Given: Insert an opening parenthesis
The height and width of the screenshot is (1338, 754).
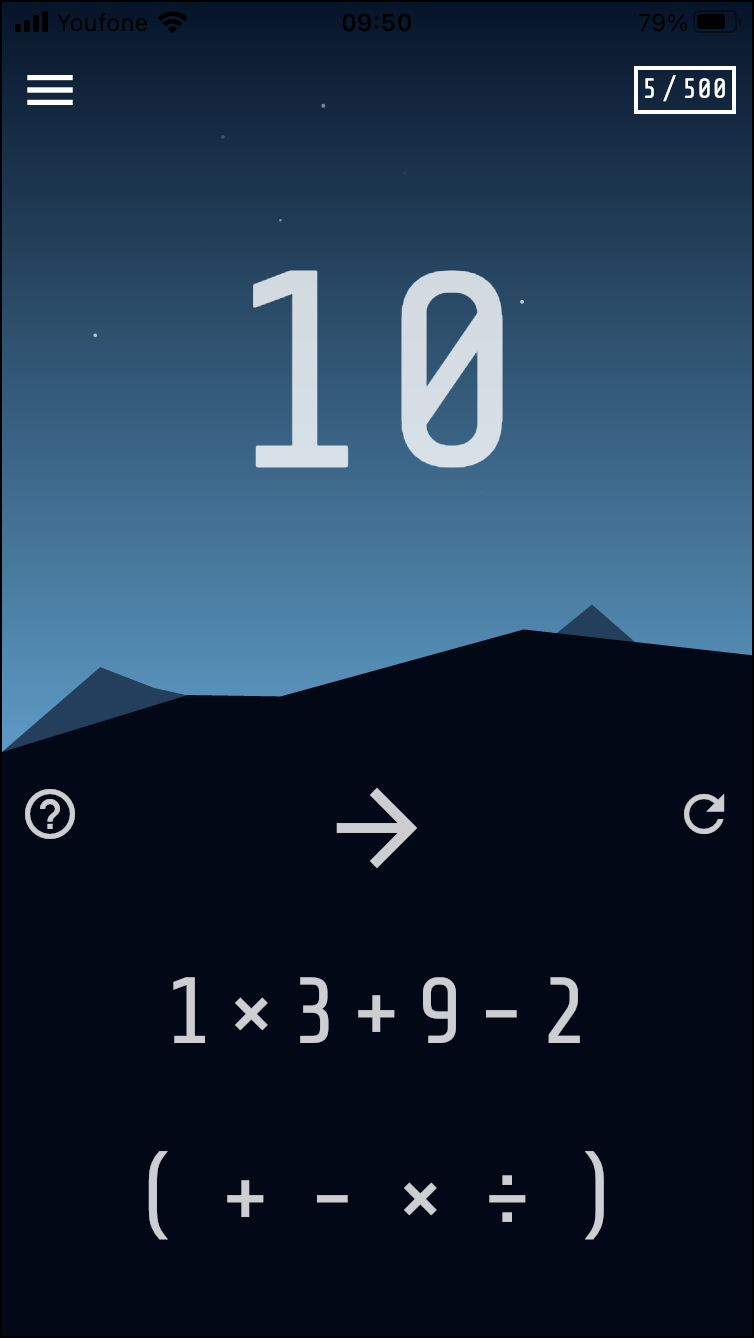Looking at the screenshot, I should tap(157, 1195).
